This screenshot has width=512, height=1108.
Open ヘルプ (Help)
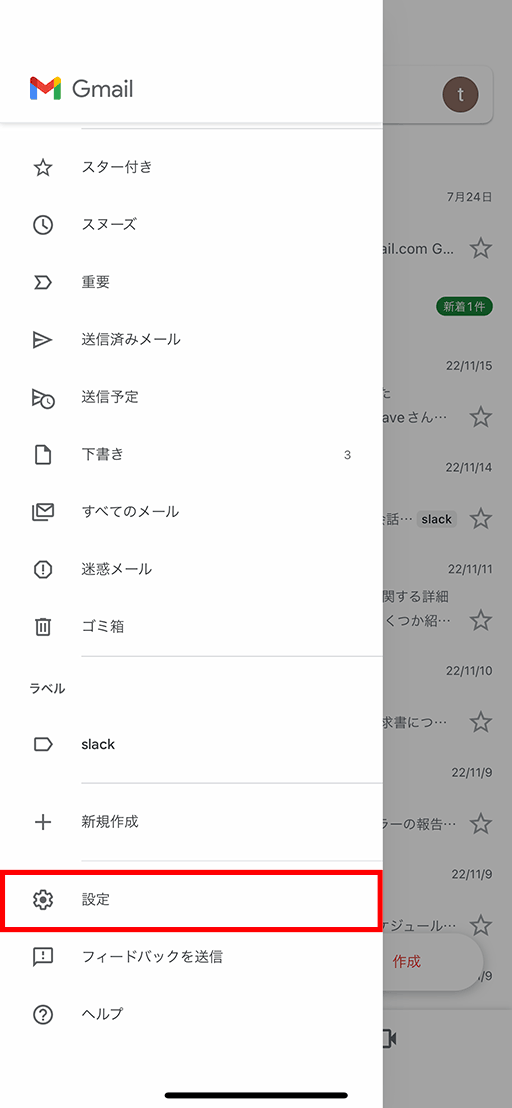(191, 1014)
